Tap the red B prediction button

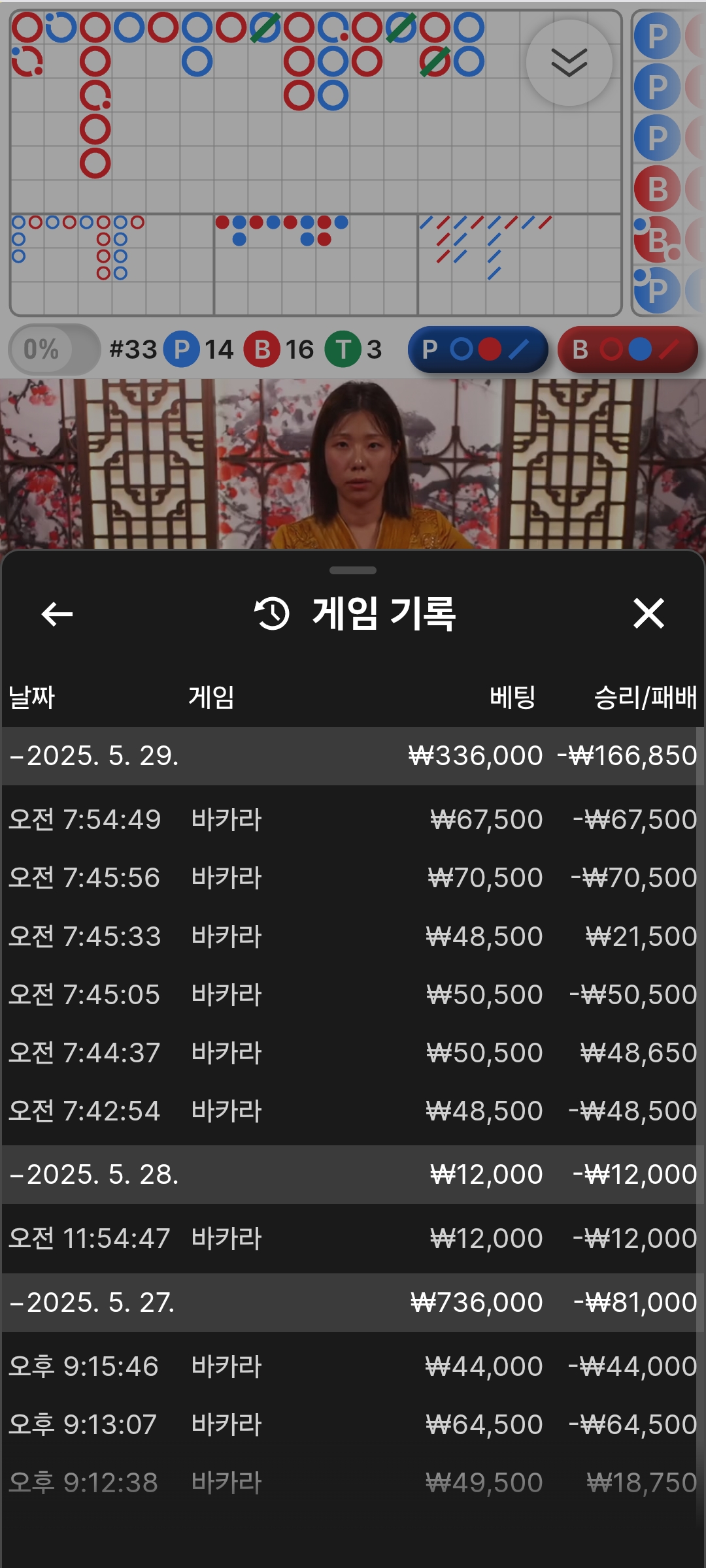(628, 350)
